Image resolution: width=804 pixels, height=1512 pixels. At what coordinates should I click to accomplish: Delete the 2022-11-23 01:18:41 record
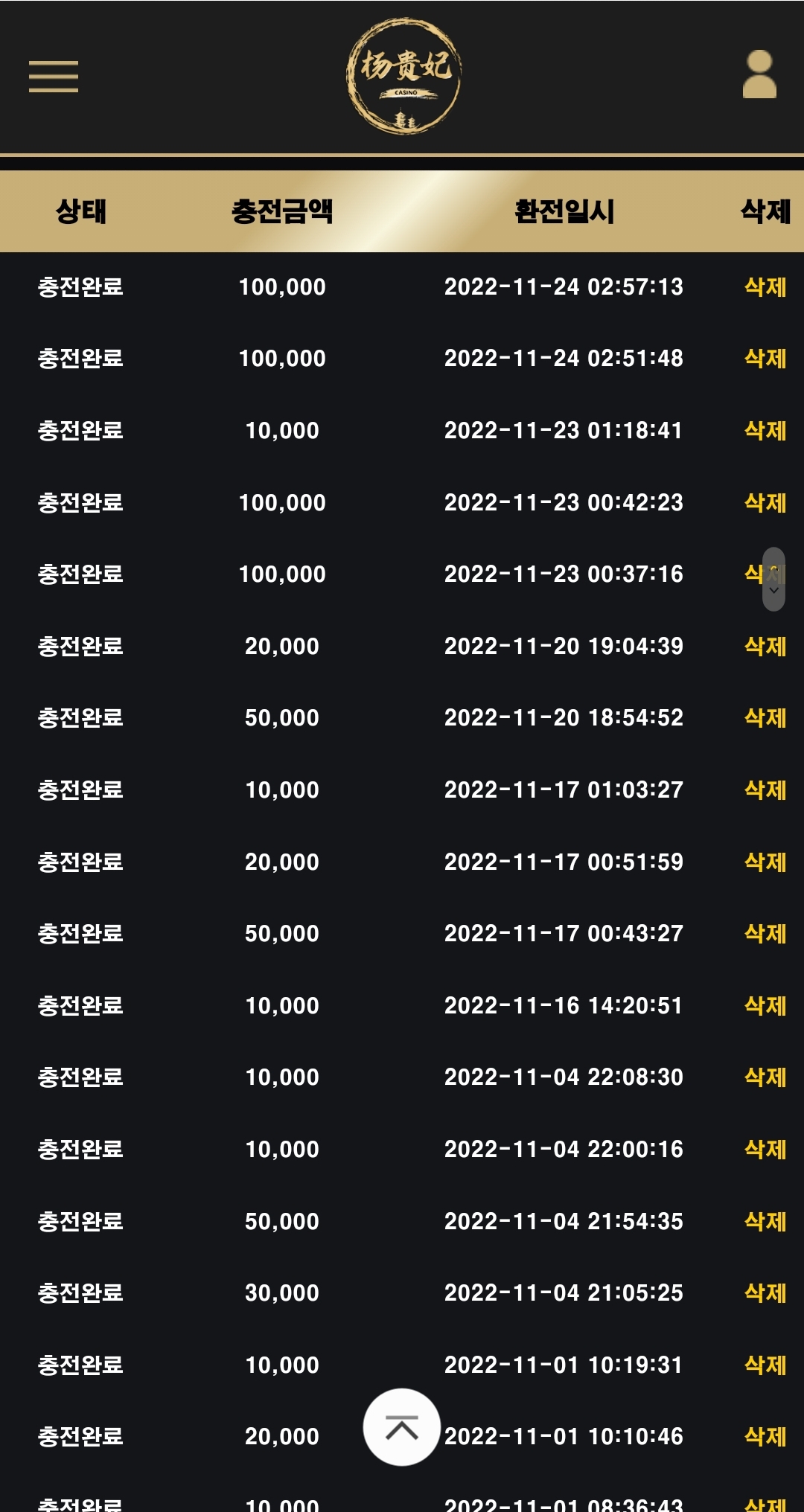click(765, 431)
